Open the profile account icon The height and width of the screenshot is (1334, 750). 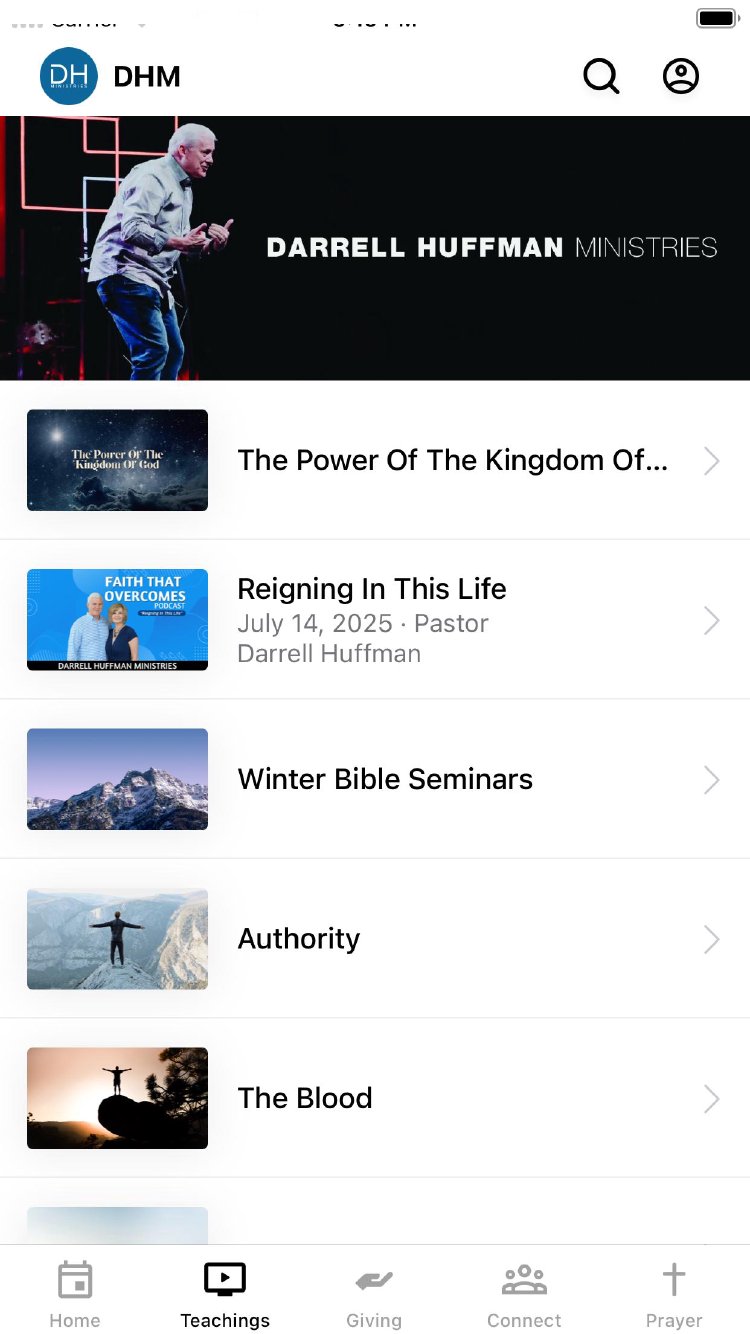[x=681, y=76]
